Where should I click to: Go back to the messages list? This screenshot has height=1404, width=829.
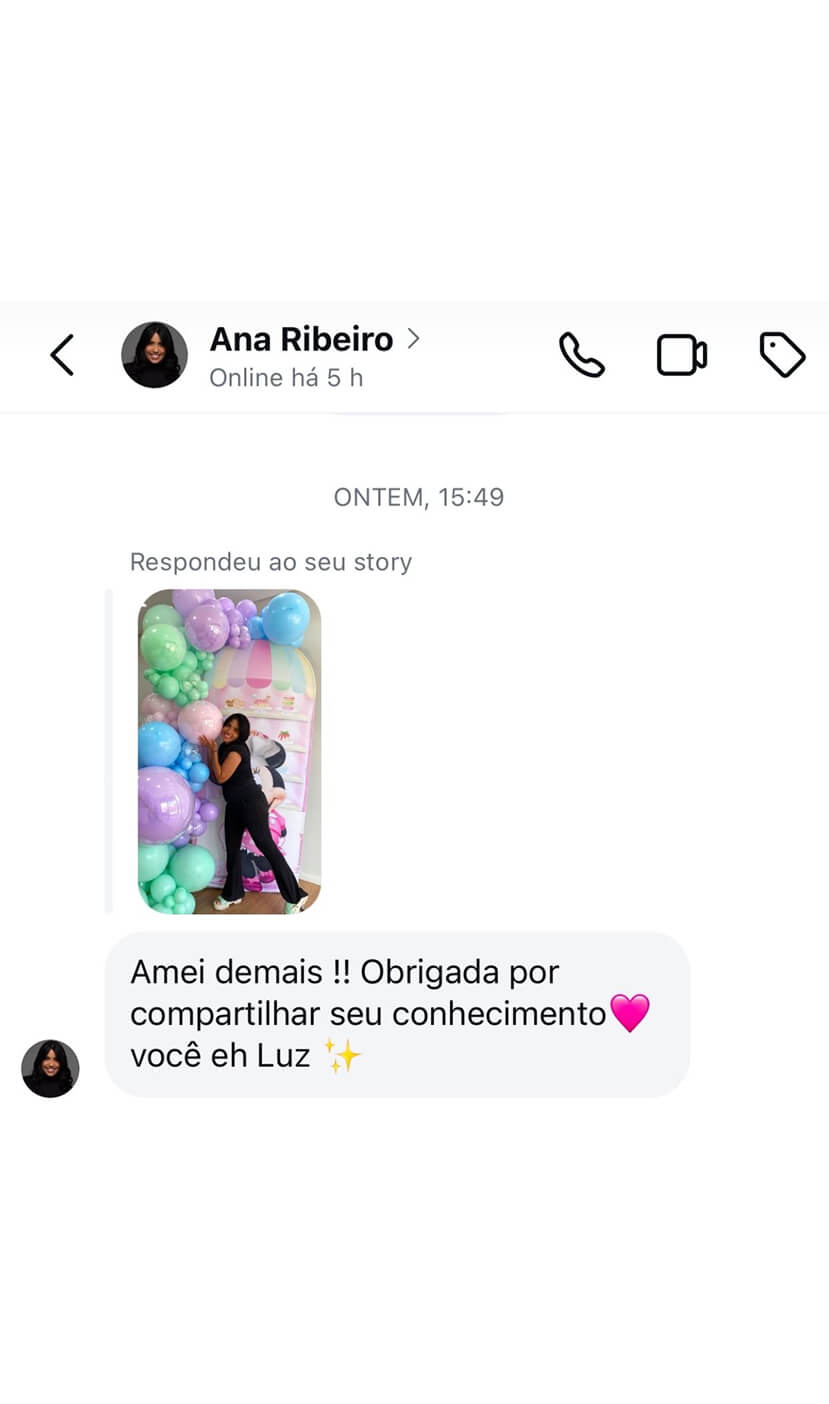[x=62, y=355]
